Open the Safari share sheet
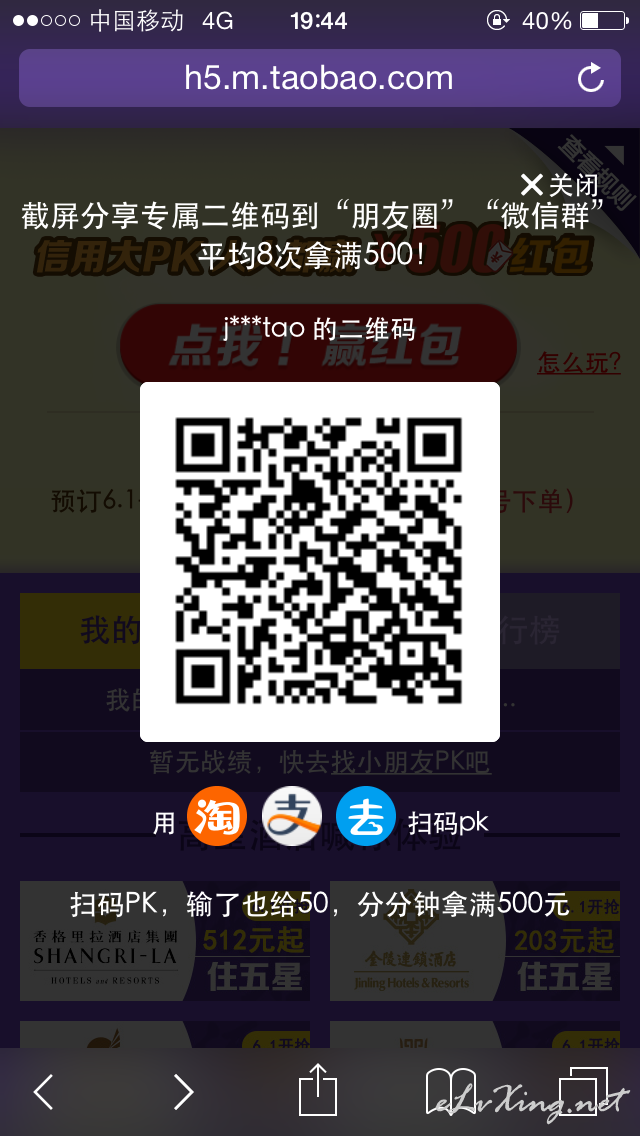640x1136 pixels. (318, 1088)
